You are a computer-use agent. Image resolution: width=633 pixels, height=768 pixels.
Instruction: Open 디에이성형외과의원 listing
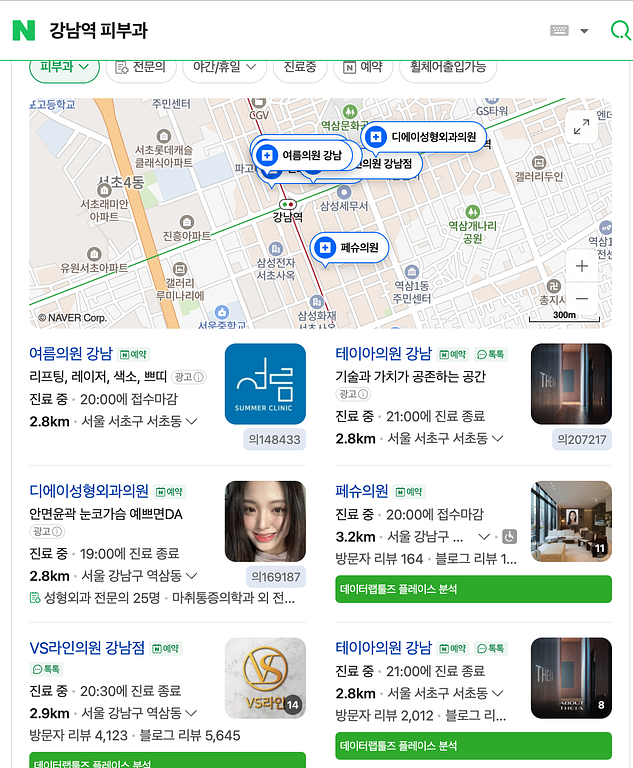tap(89, 491)
